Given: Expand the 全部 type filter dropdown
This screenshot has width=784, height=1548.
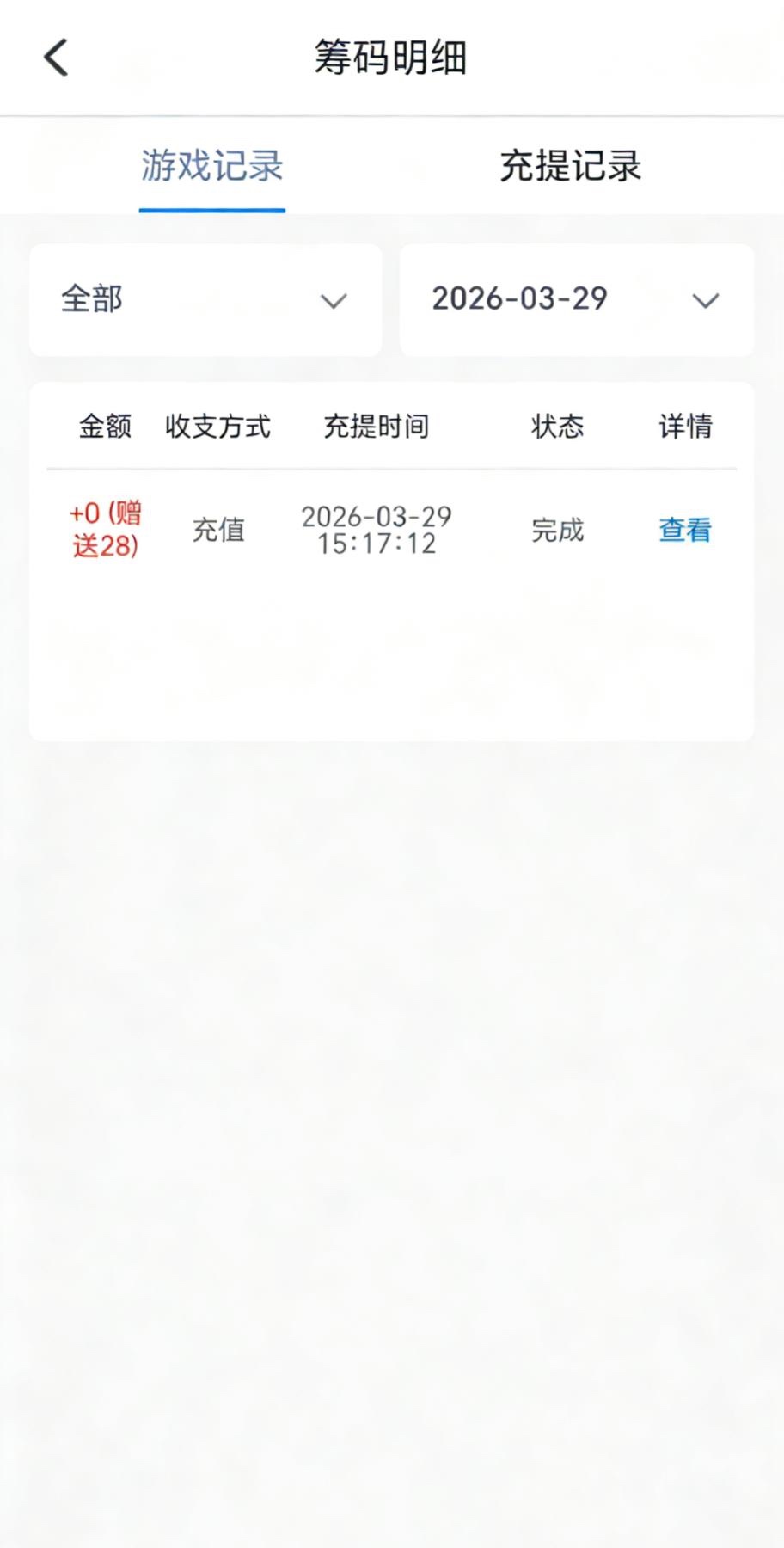Looking at the screenshot, I should (205, 300).
